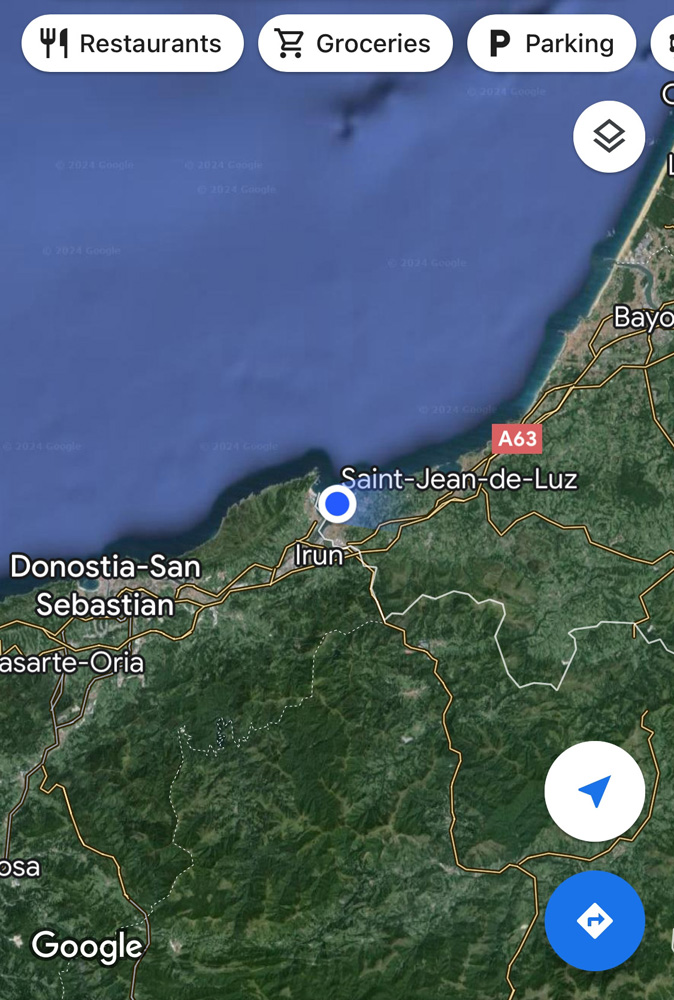The height and width of the screenshot is (1000, 674).
Task: Tap the Groceries filter chip
Action: point(355,44)
